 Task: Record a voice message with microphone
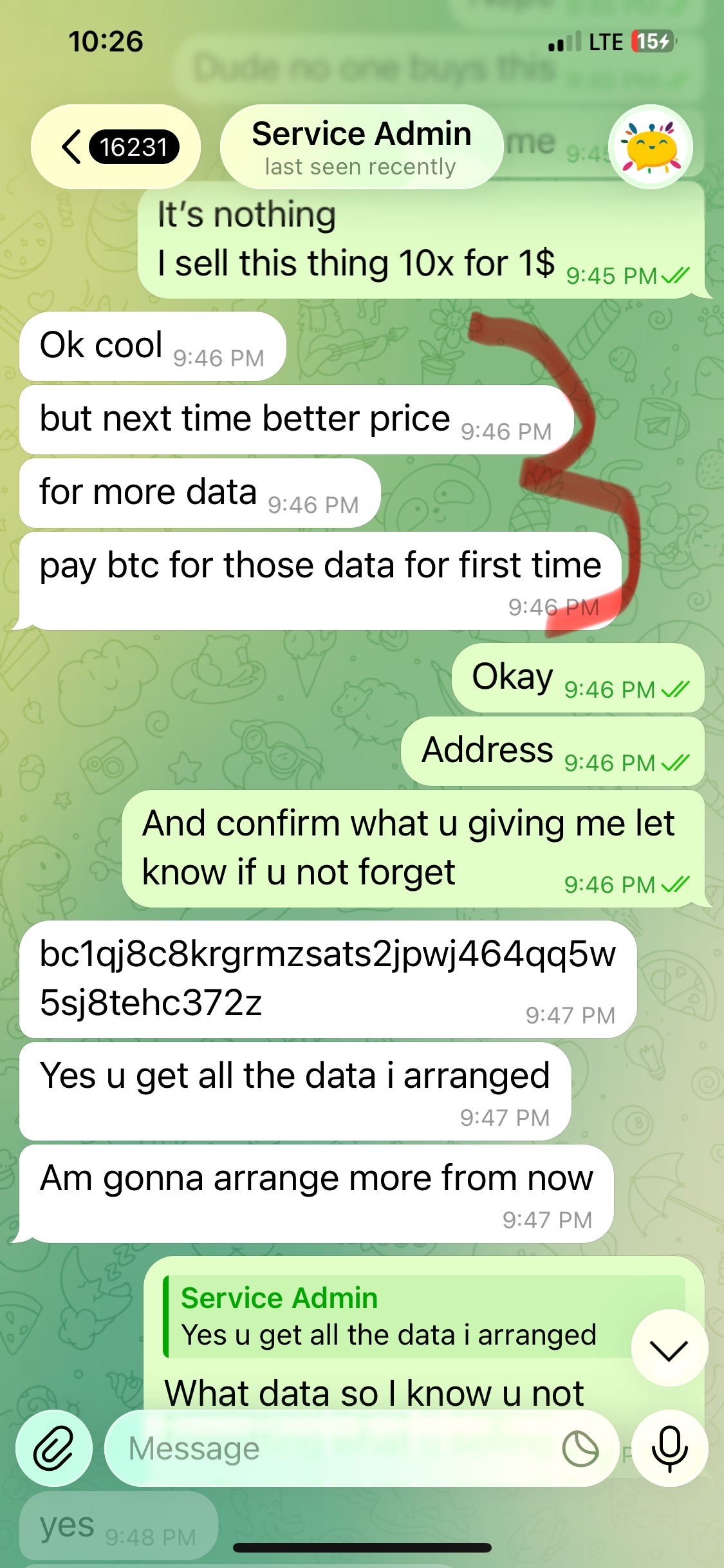click(x=669, y=1449)
